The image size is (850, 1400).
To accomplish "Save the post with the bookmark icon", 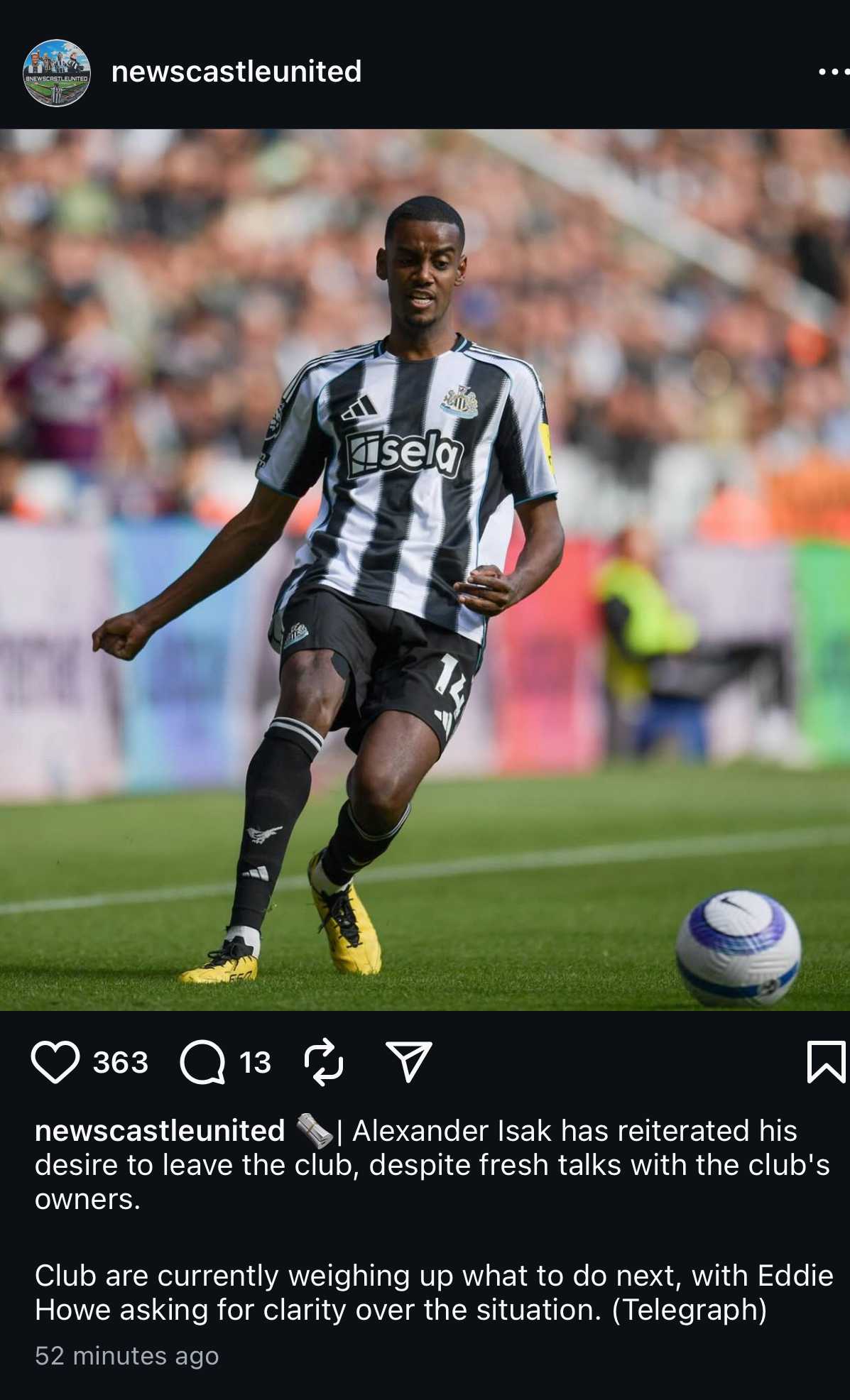I will coord(826,1062).
